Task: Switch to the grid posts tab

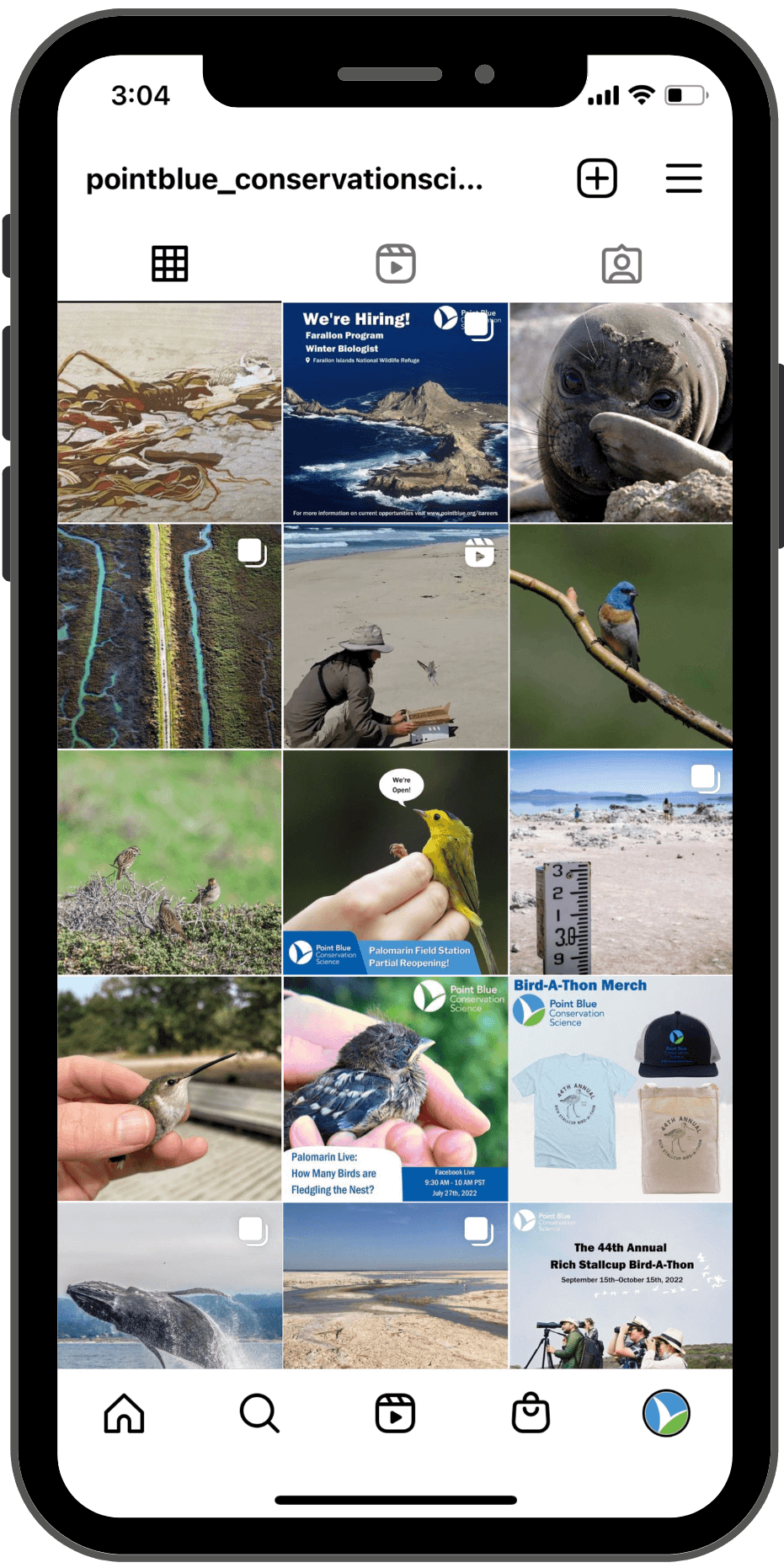Action: tap(169, 264)
